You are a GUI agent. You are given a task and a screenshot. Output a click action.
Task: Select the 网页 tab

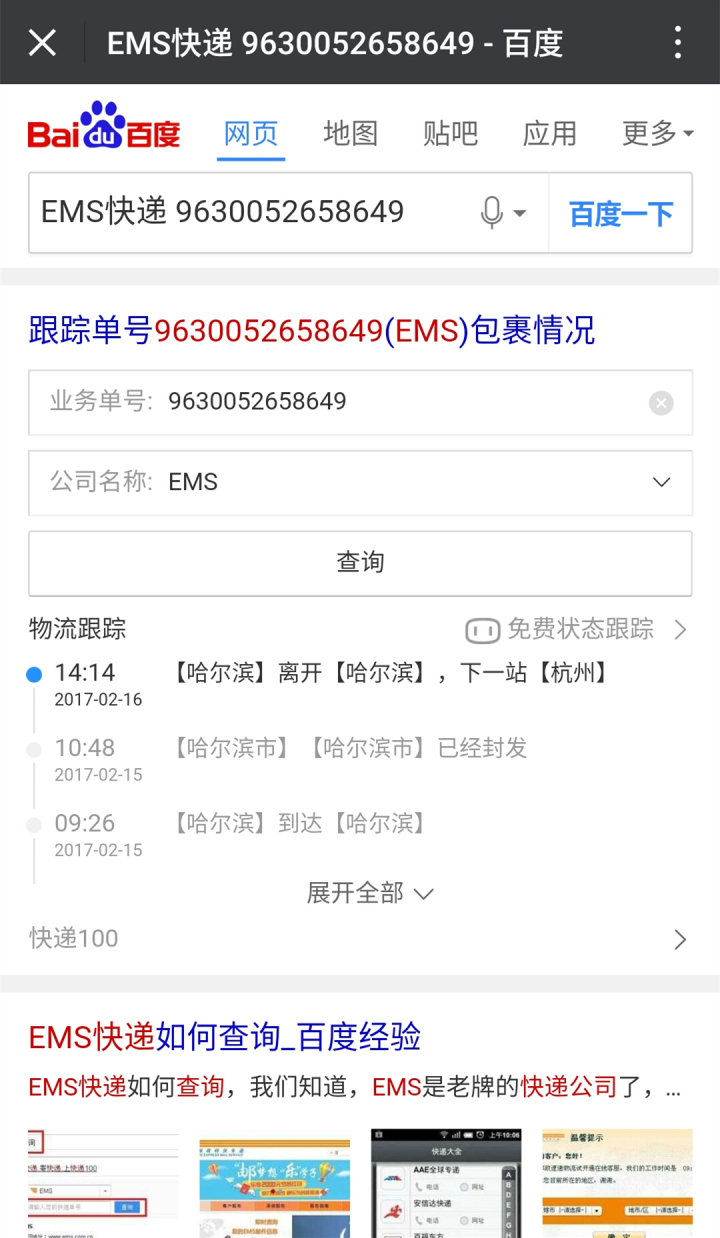tap(251, 133)
